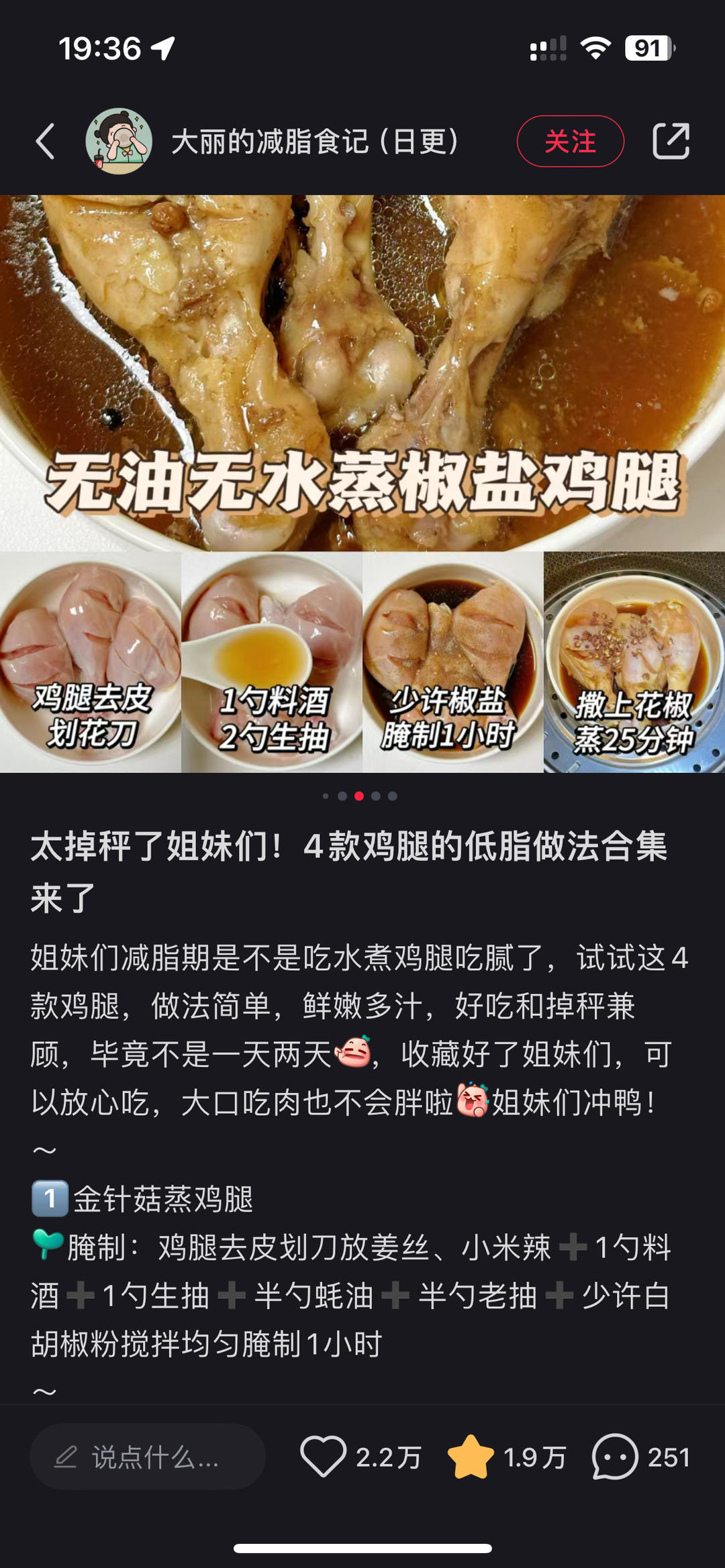Toggle the star favorite icon
The height and width of the screenshot is (1568, 725).
tap(470, 1457)
